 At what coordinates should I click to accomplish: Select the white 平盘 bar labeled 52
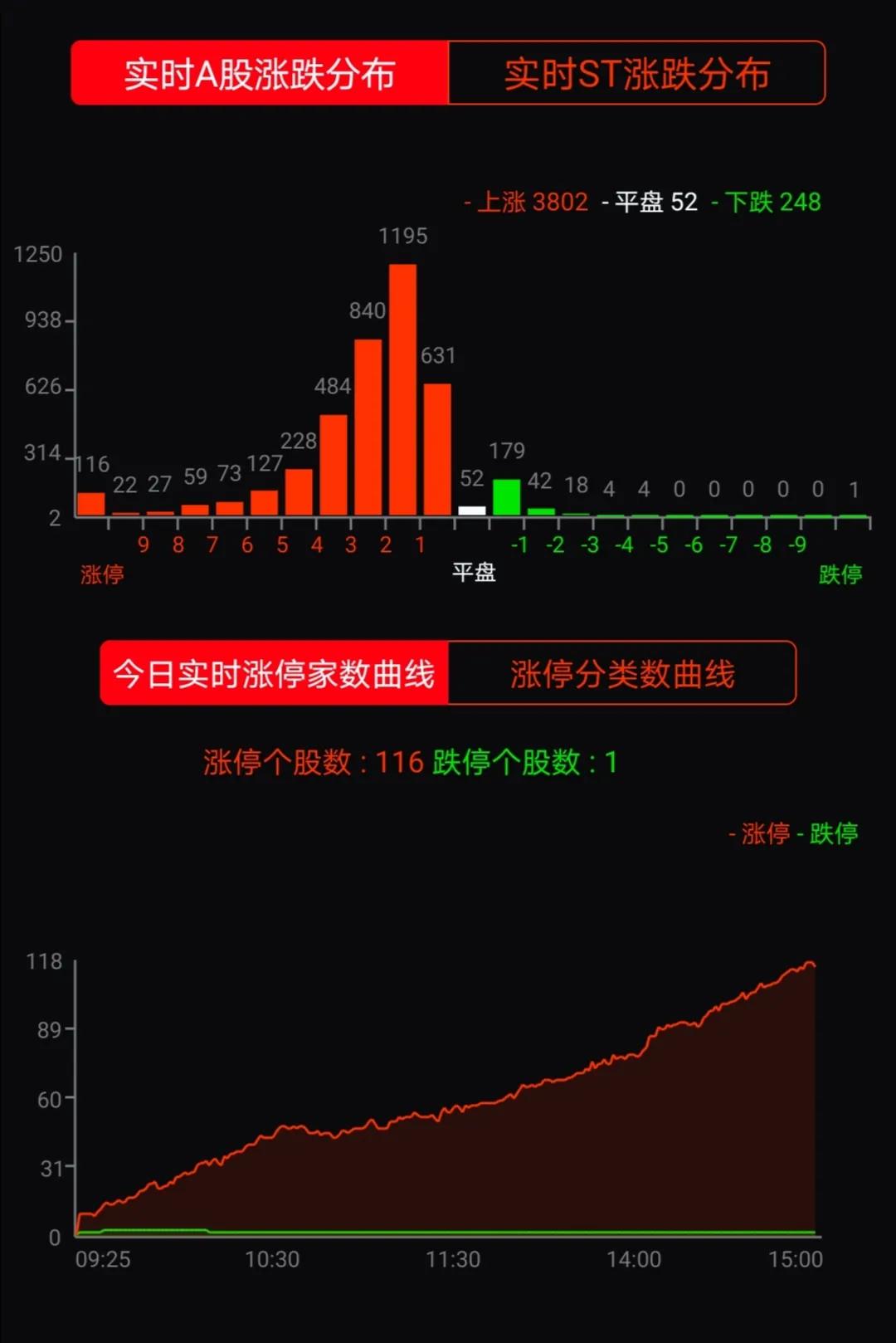(x=470, y=510)
